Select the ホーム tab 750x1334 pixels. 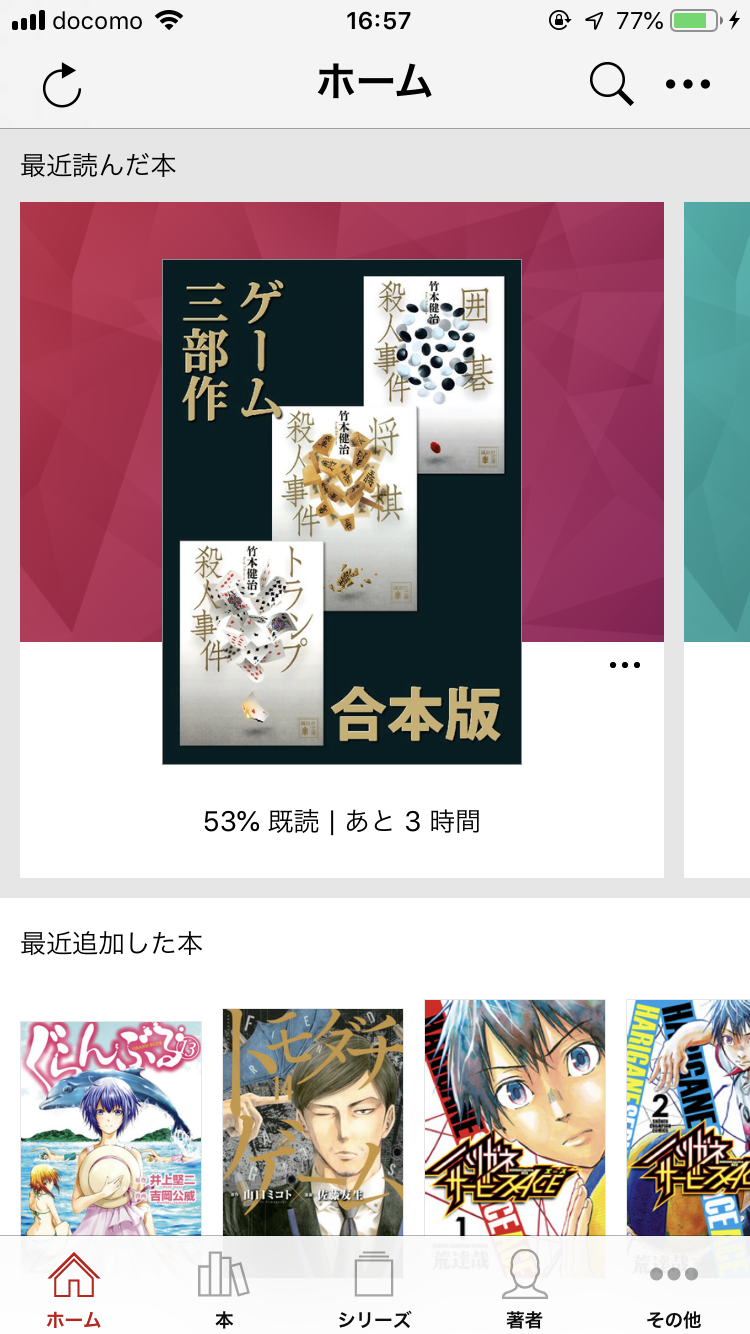pyautogui.click(x=74, y=1289)
